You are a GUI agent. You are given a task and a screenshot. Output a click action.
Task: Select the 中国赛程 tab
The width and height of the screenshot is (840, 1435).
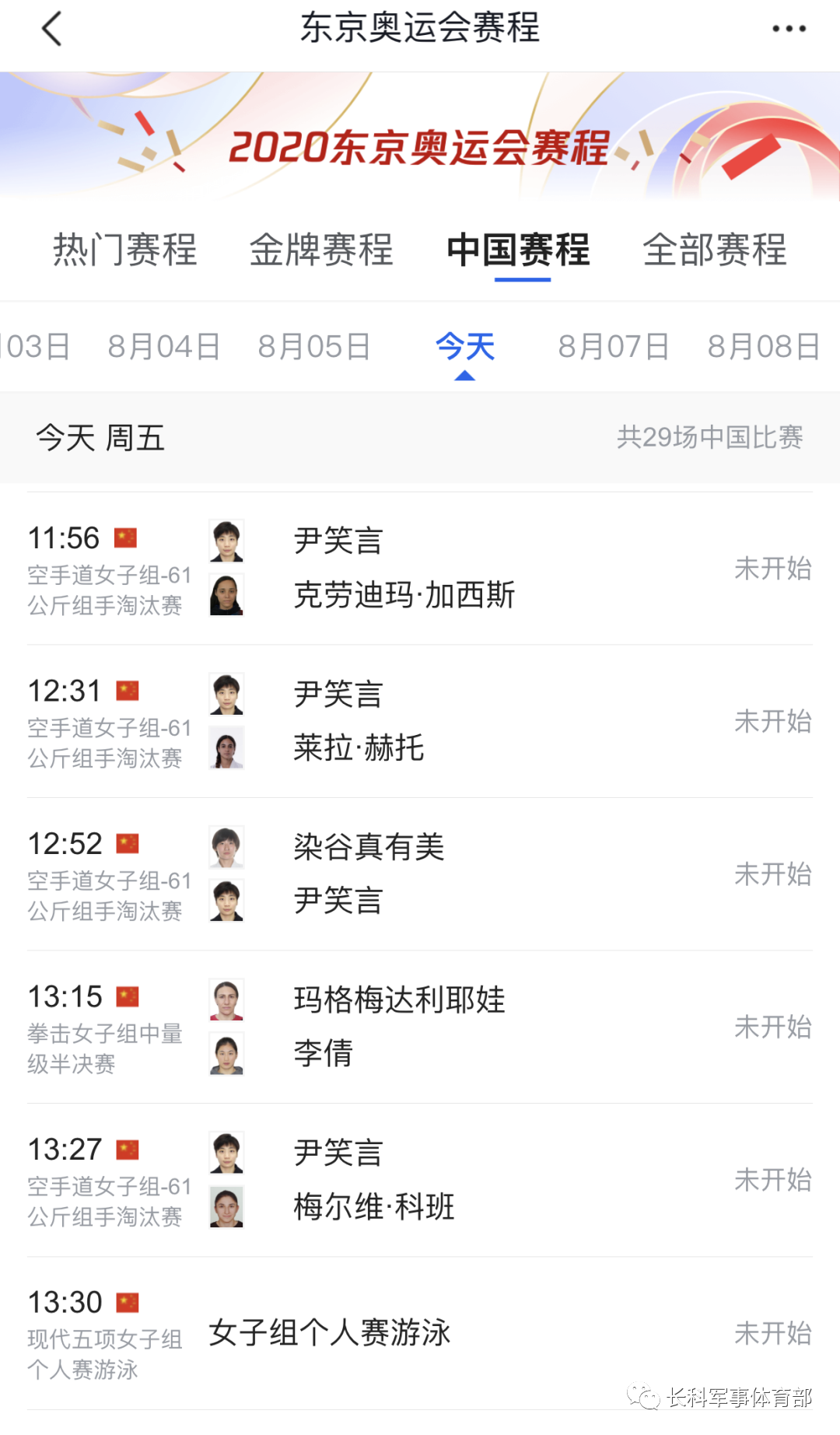click(519, 250)
